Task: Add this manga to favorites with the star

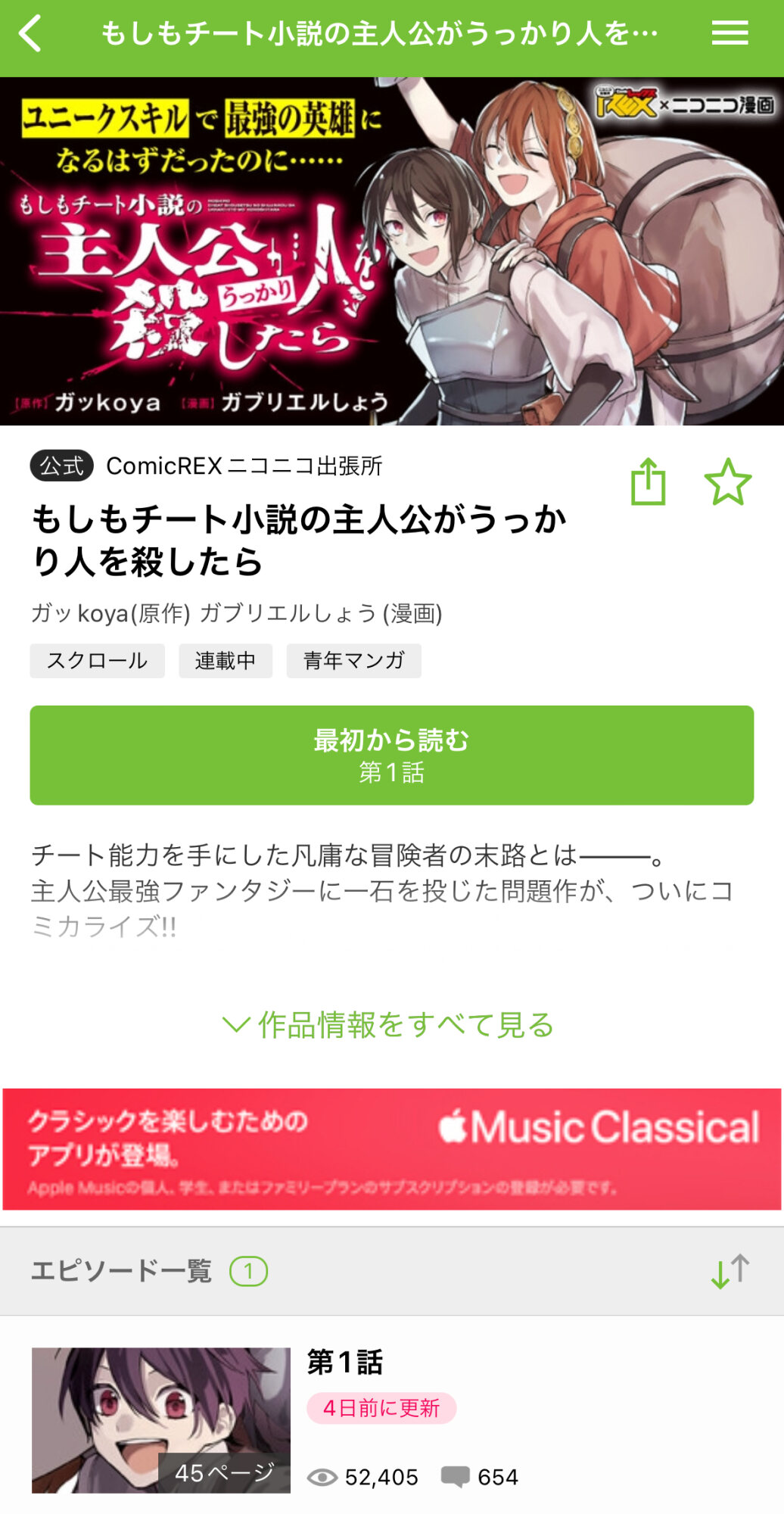Action: coord(727,482)
